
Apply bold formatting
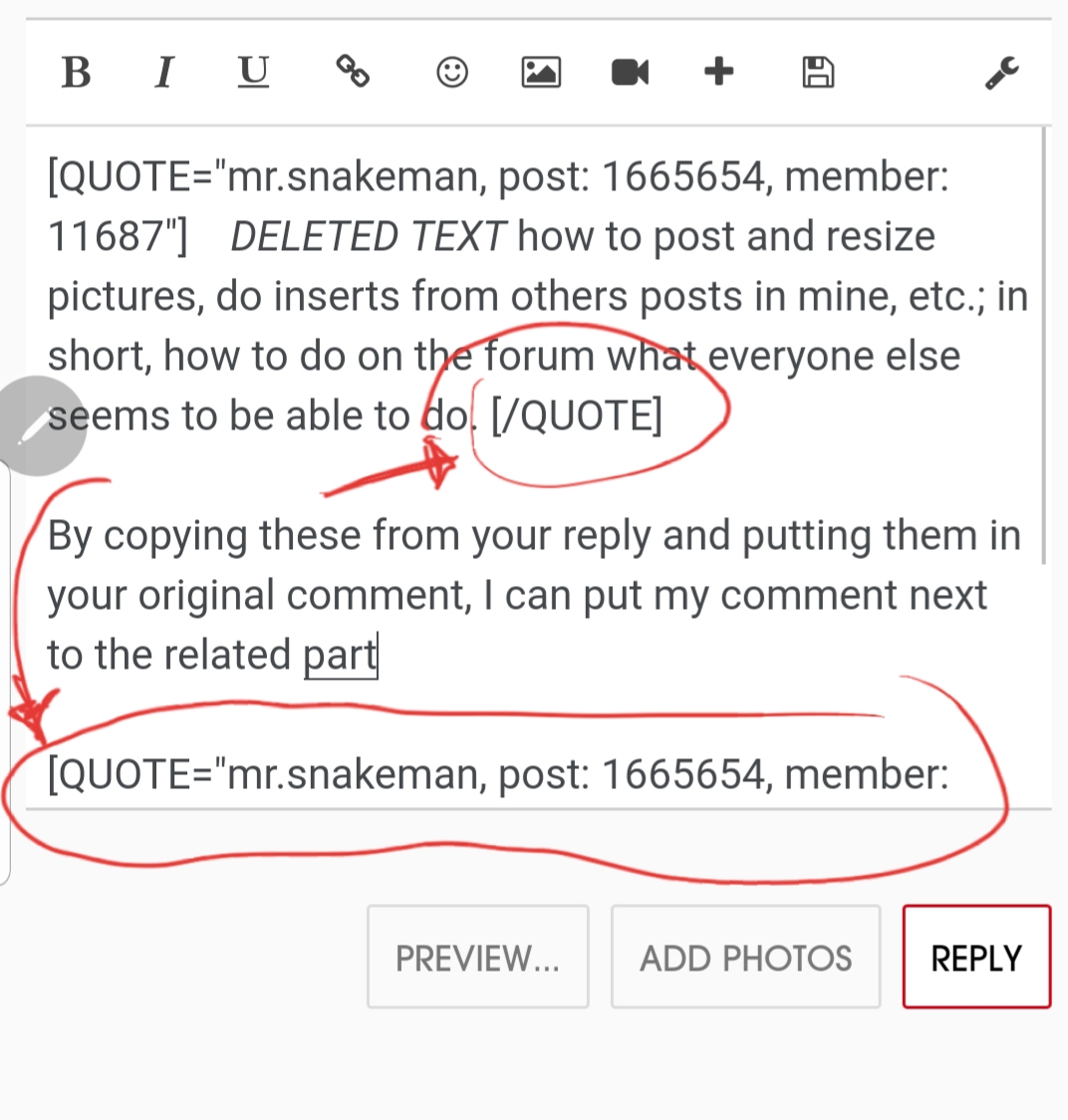click(x=76, y=73)
